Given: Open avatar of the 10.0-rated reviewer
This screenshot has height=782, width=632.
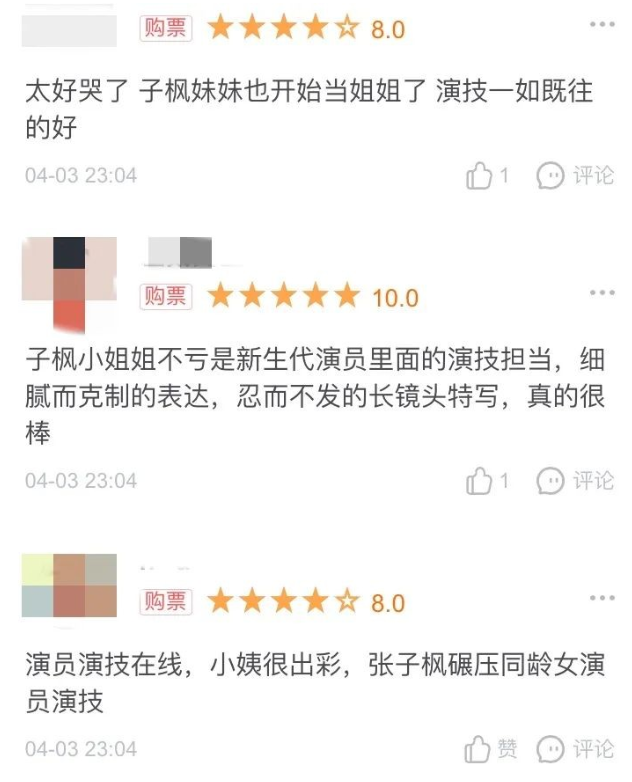Looking at the screenshot, I should tap(69, 283).
